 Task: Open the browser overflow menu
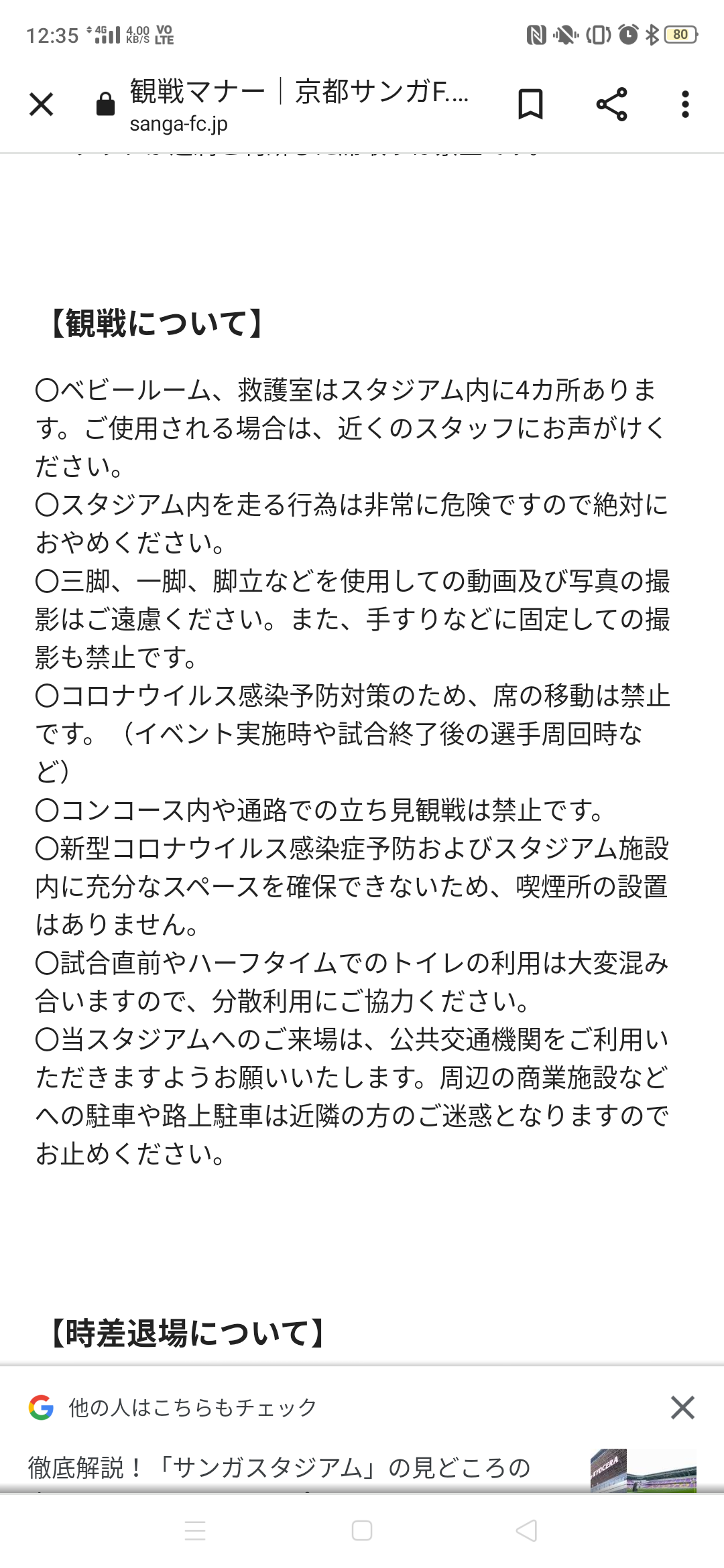(684, 105)
